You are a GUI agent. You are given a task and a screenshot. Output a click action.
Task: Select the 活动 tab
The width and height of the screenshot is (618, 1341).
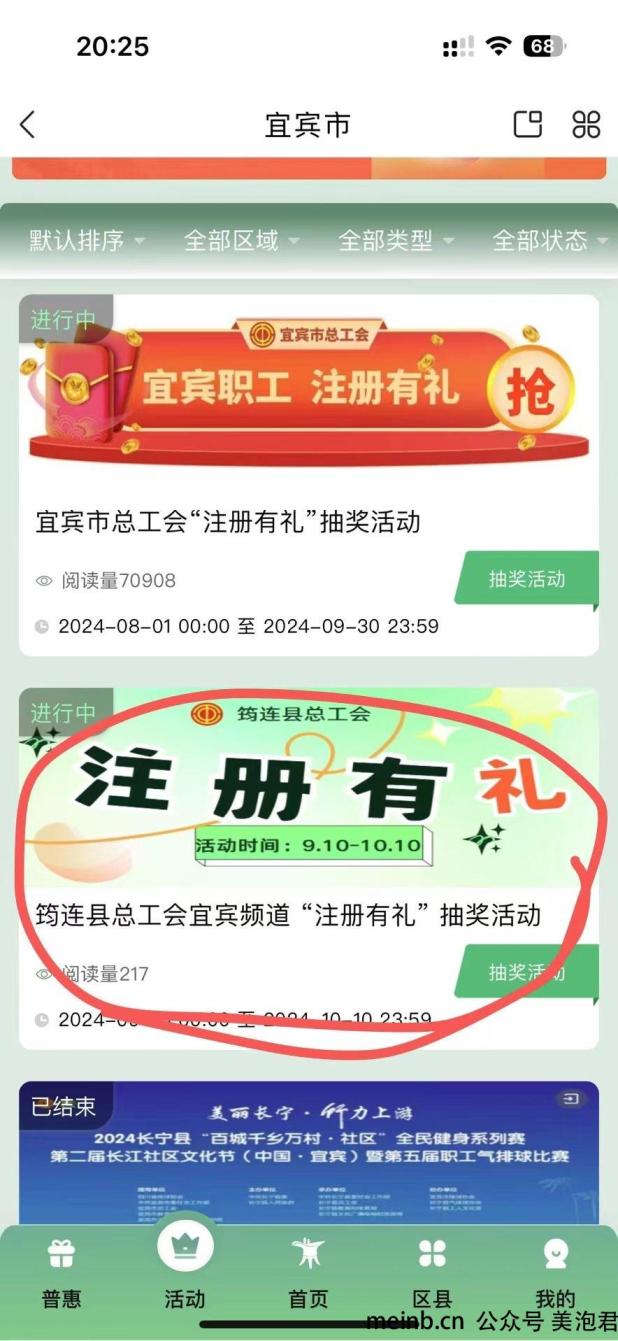click(184, 1266)
